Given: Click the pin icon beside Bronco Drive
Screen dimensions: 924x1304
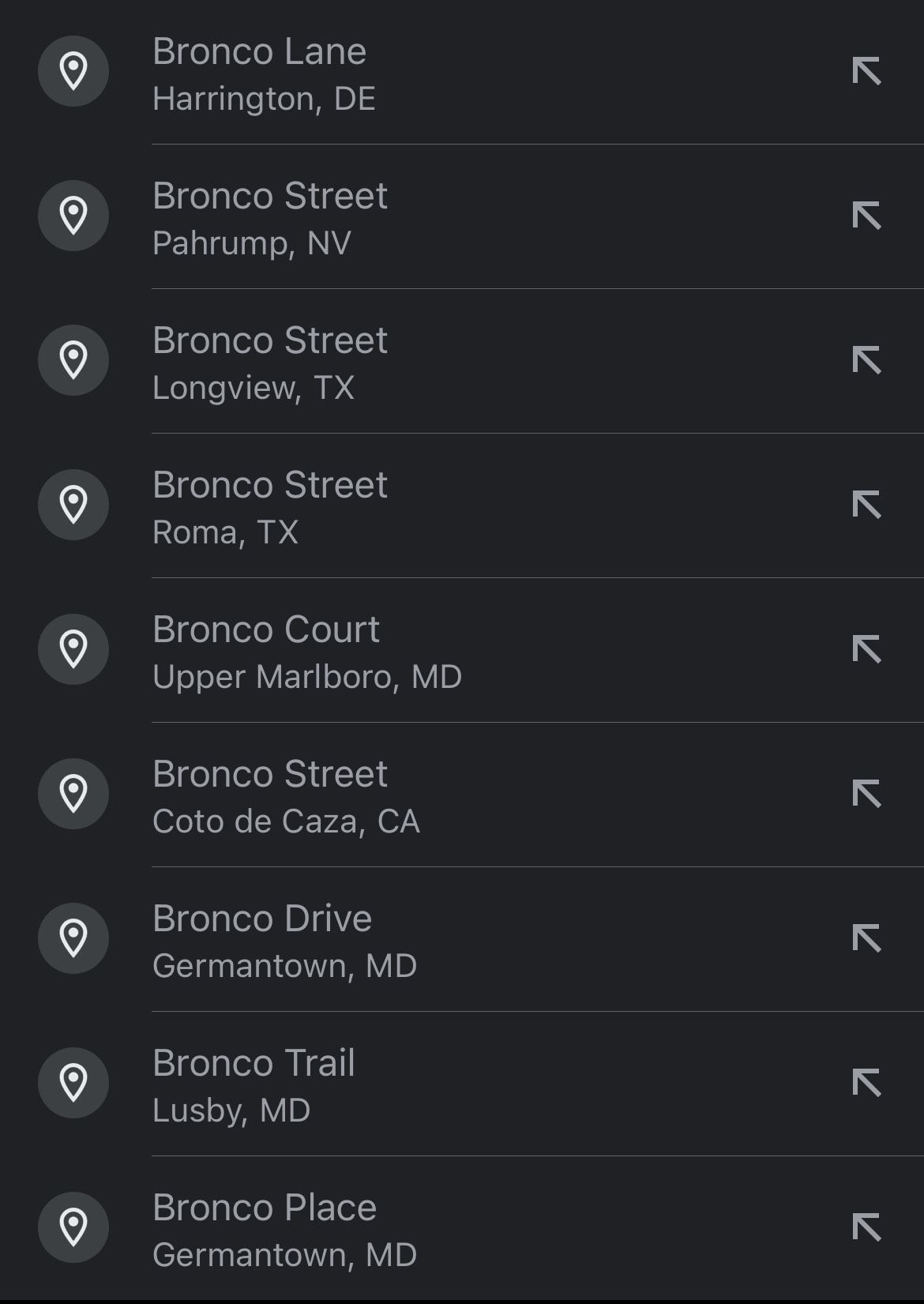Looking at the screenshot, I should click(73, 938).
